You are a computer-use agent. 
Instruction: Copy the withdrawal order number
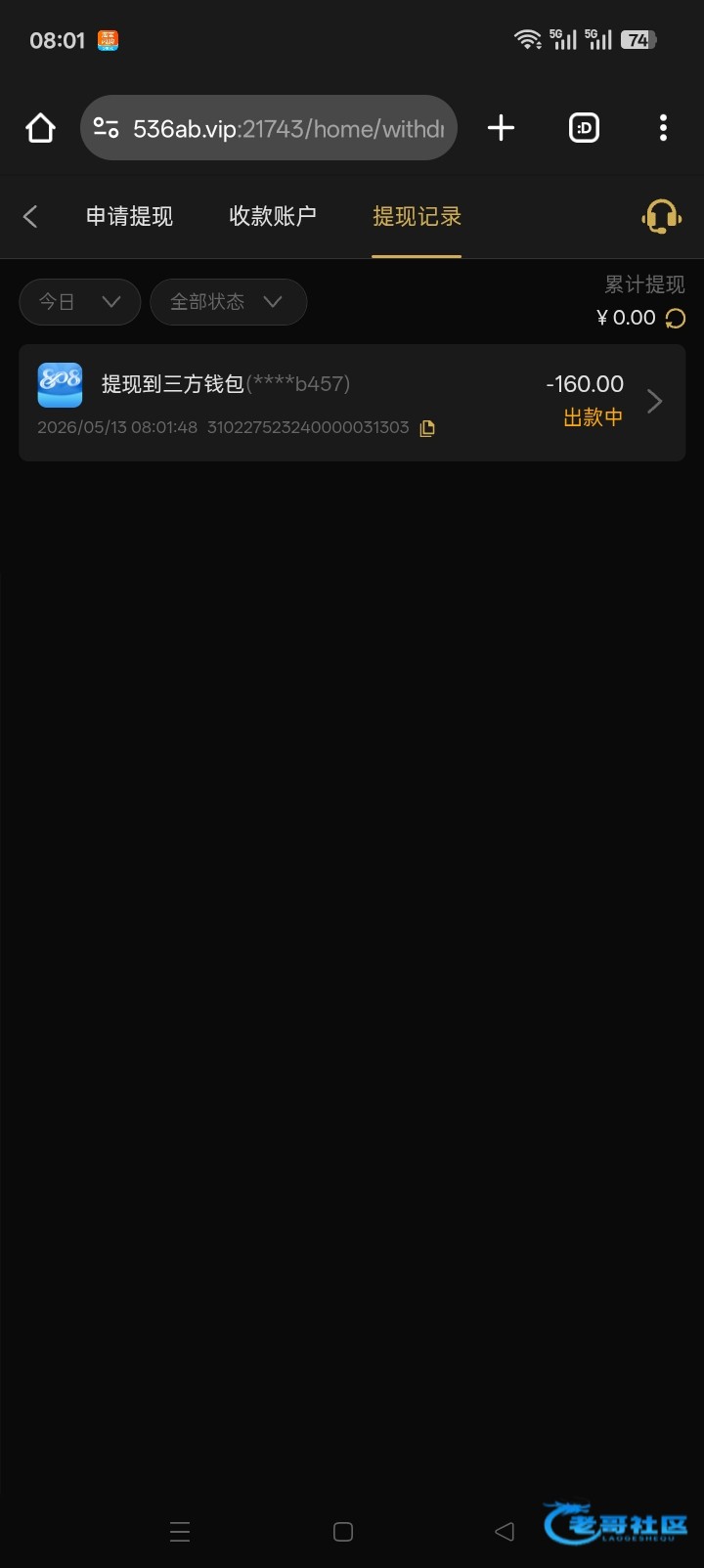tap(427, 428)
